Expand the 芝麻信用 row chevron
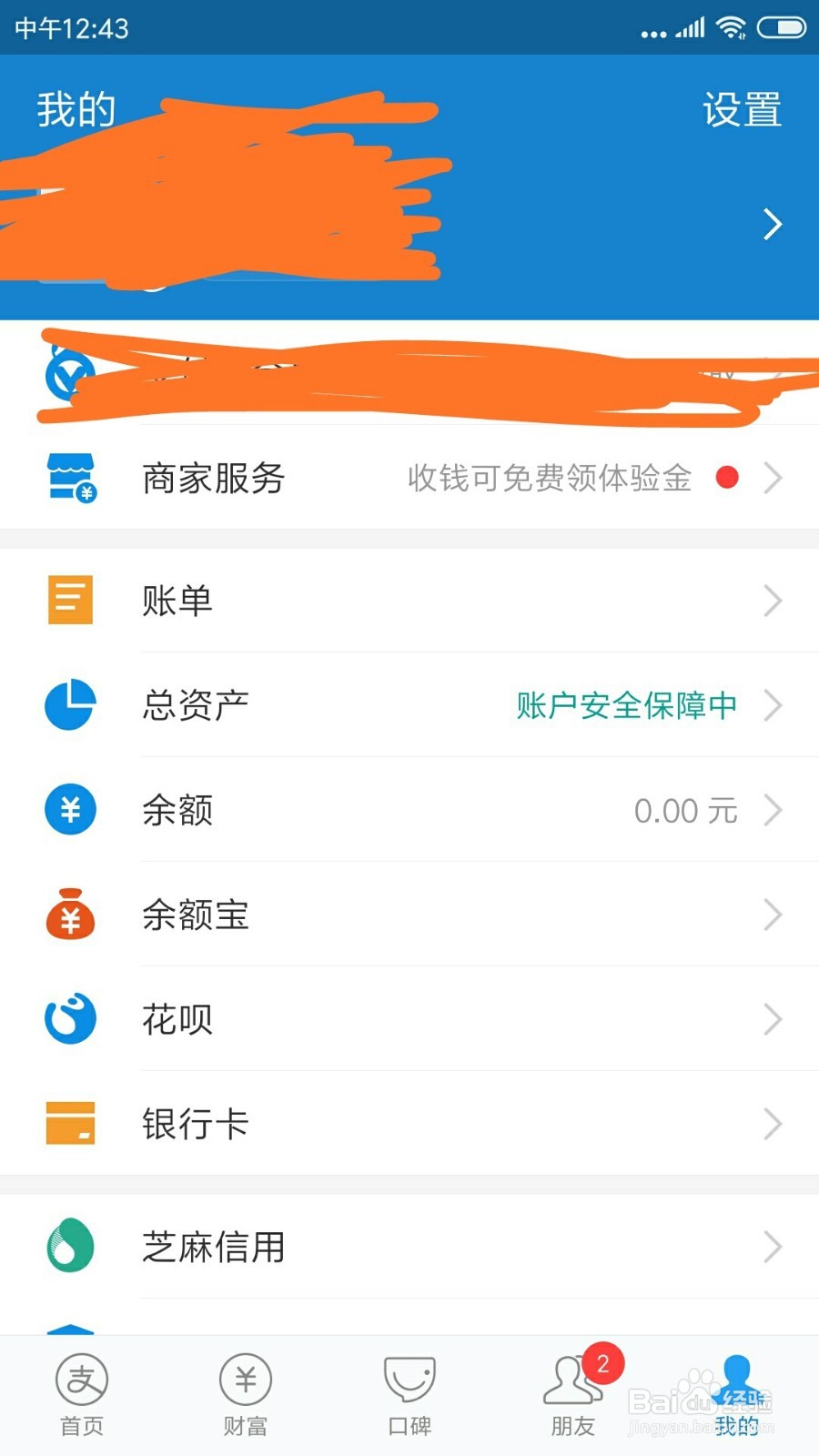Screen dimensions: 819x1456 pyautogui.click(x=773, y=1247)
